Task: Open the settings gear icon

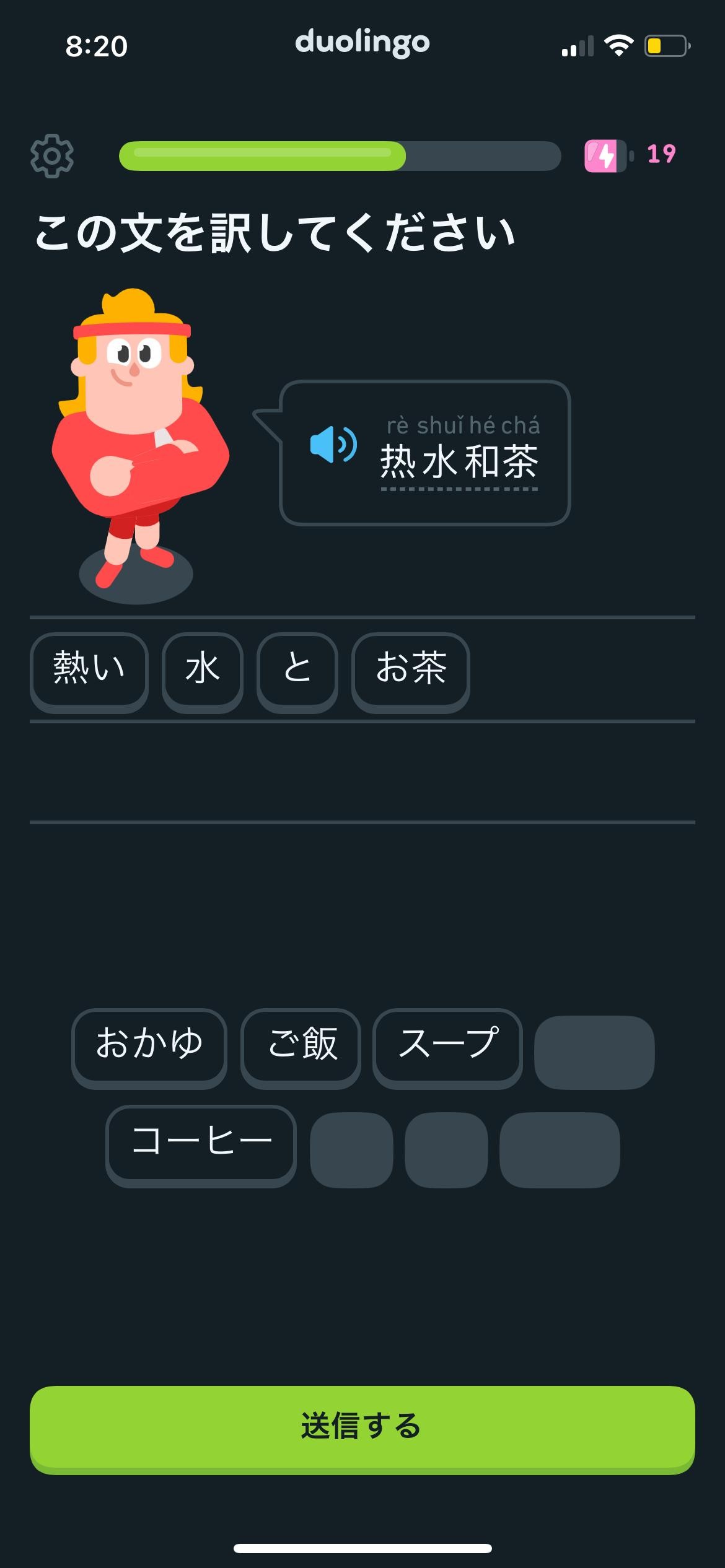Action: point(52,156)
